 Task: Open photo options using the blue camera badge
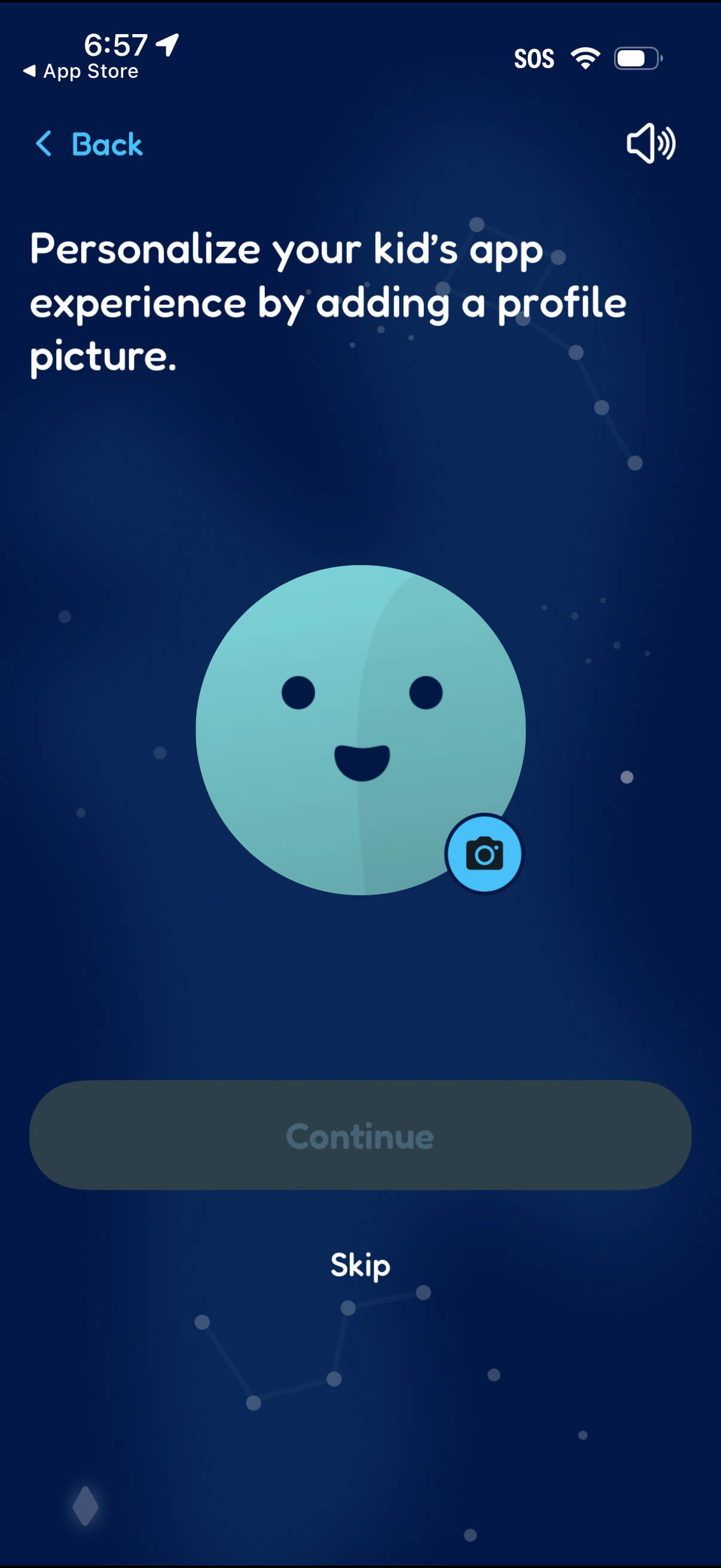click(484, 853)
